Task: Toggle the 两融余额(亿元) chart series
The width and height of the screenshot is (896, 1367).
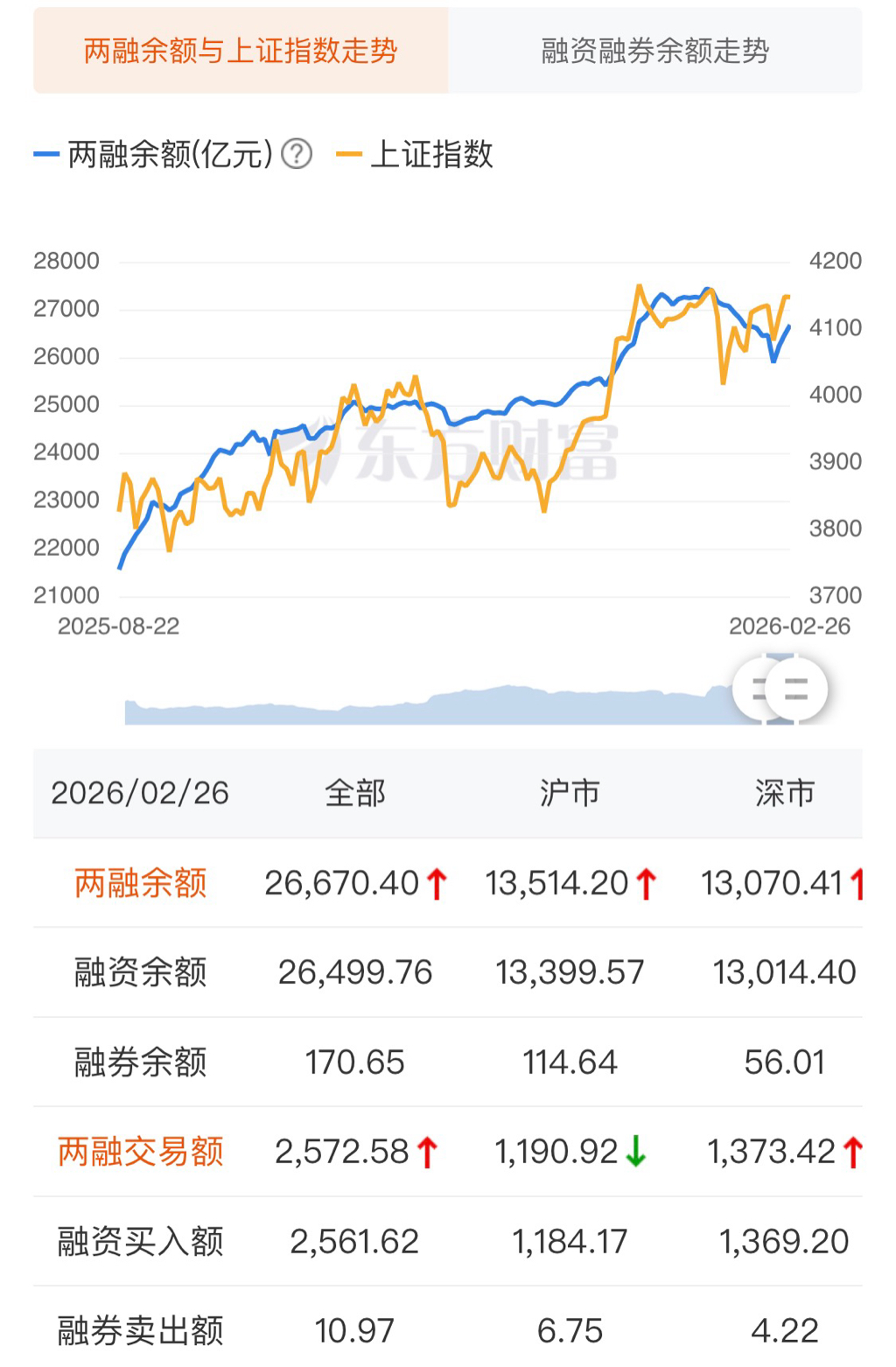Action: tap(153, 154)
